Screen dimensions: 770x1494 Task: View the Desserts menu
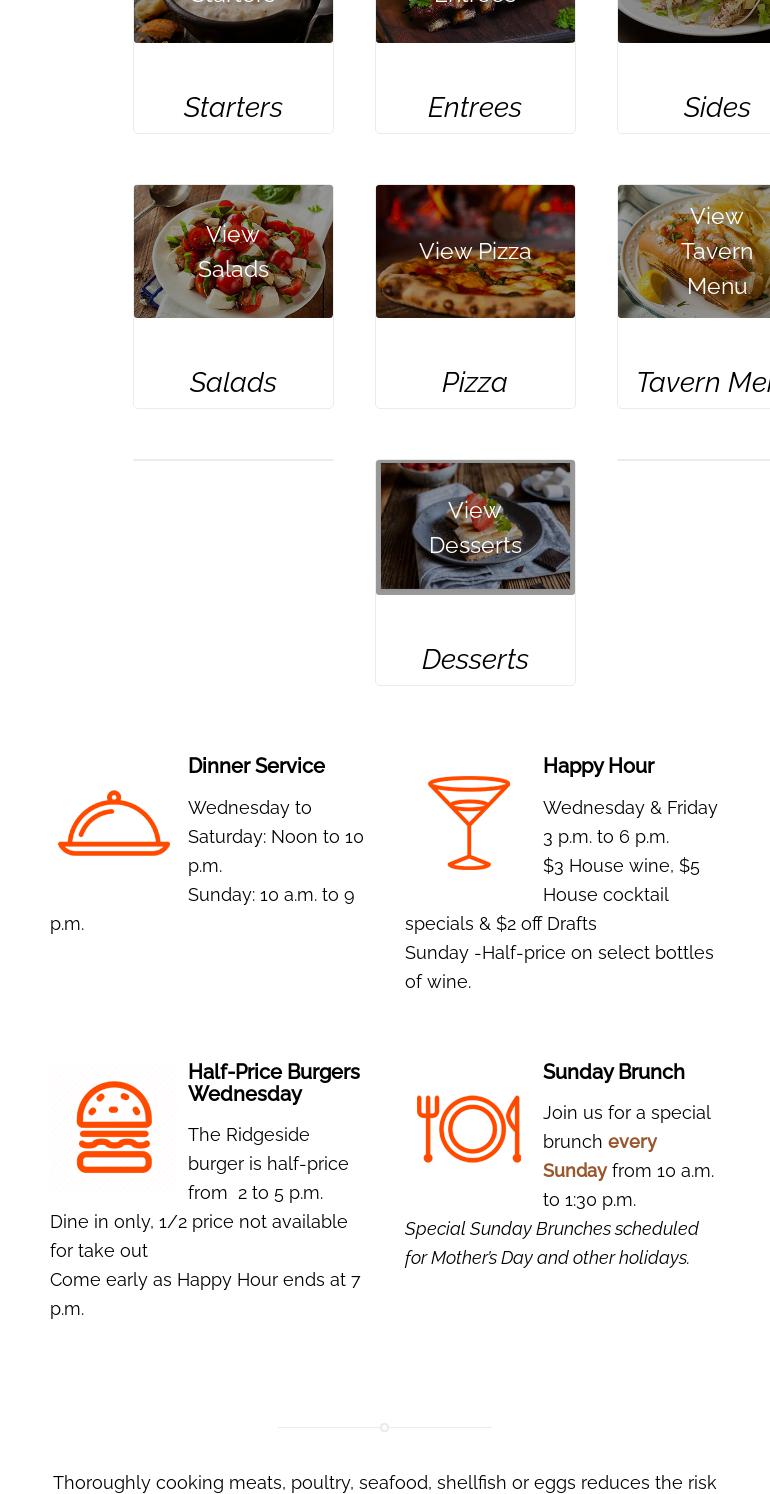475,527
